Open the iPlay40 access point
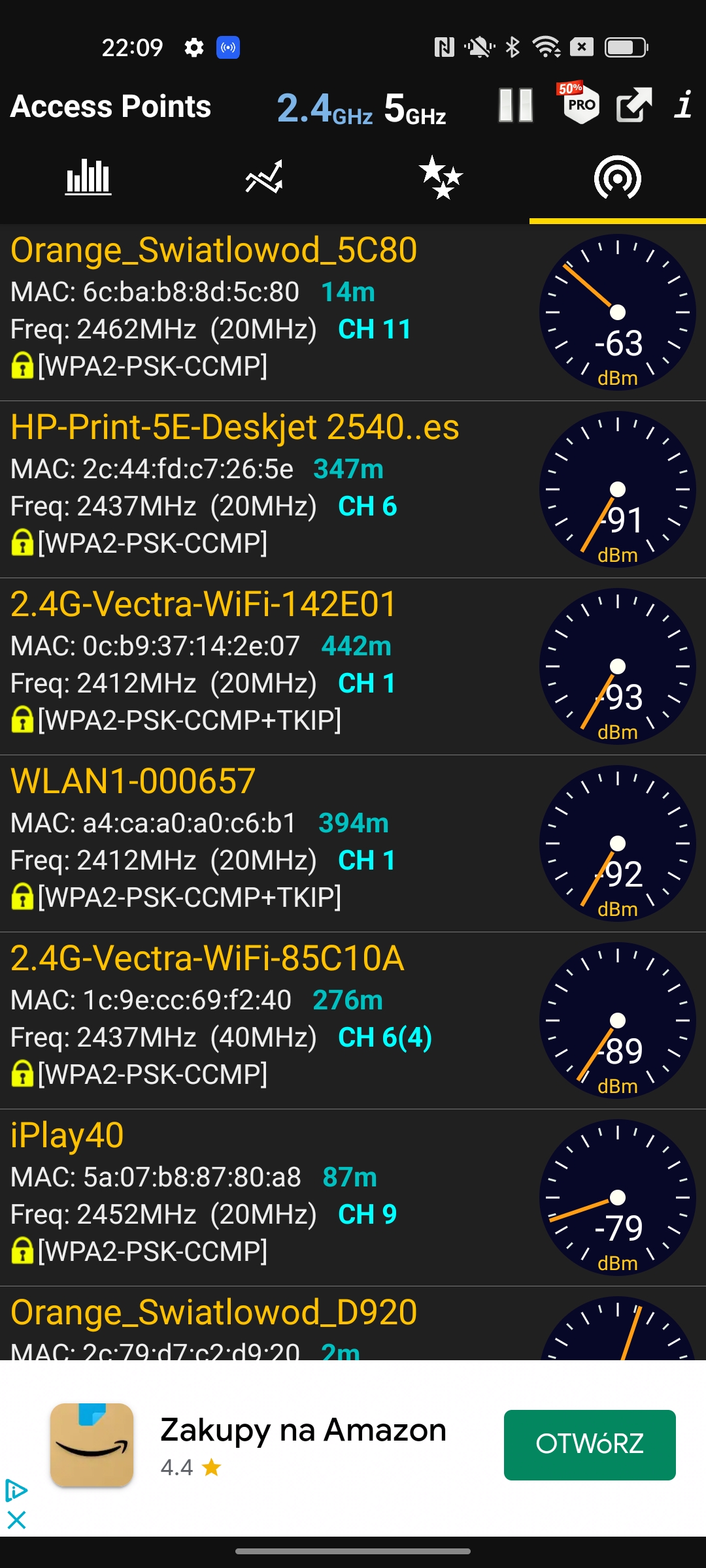The height and width of the screenshot is (1568, 706). [x=261, y=1198]
